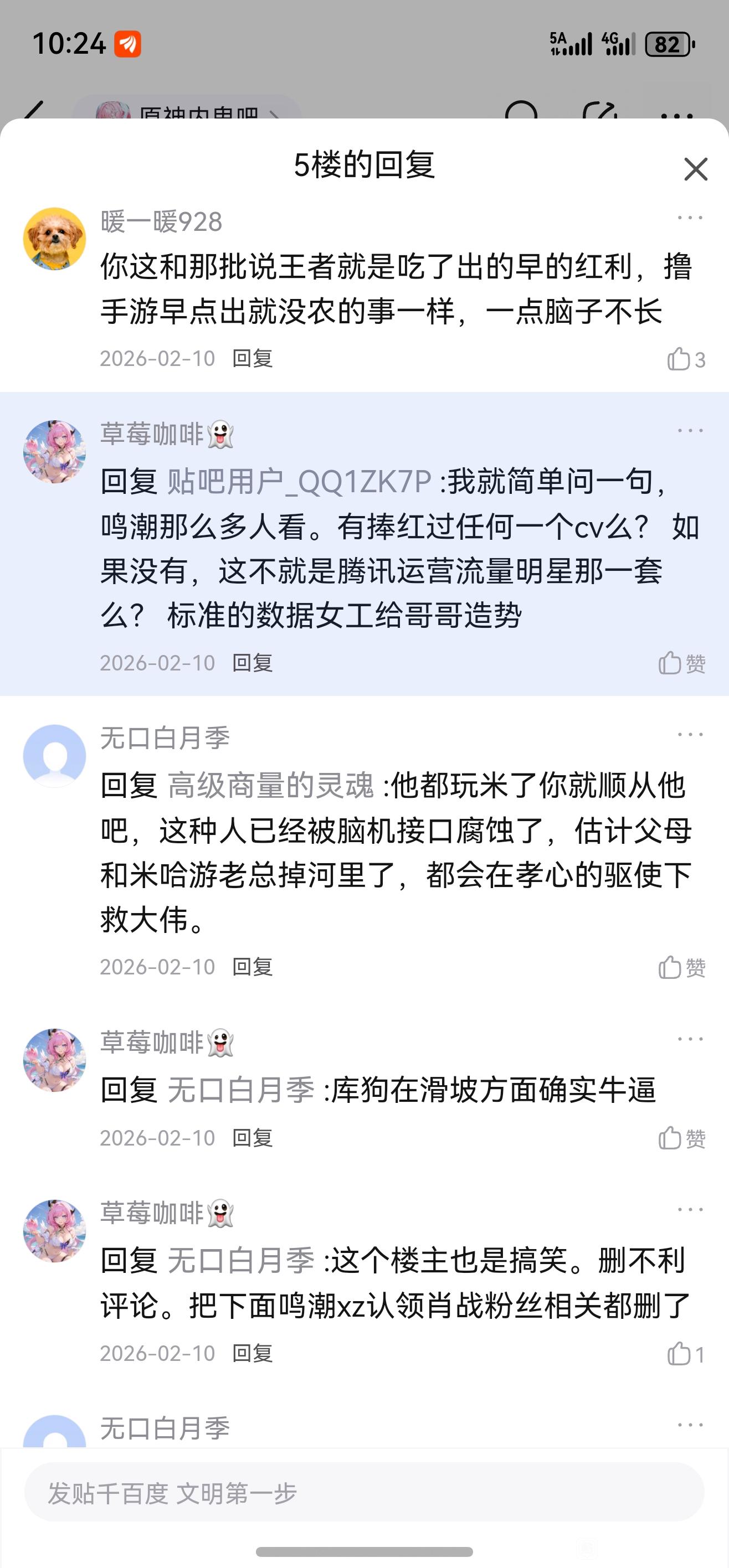This screenshot has height=1568, width=729.
Task: Open user link 贴吧用户_QQ1ZK7P
Action: pyautogui.click(x=299, y=482)
